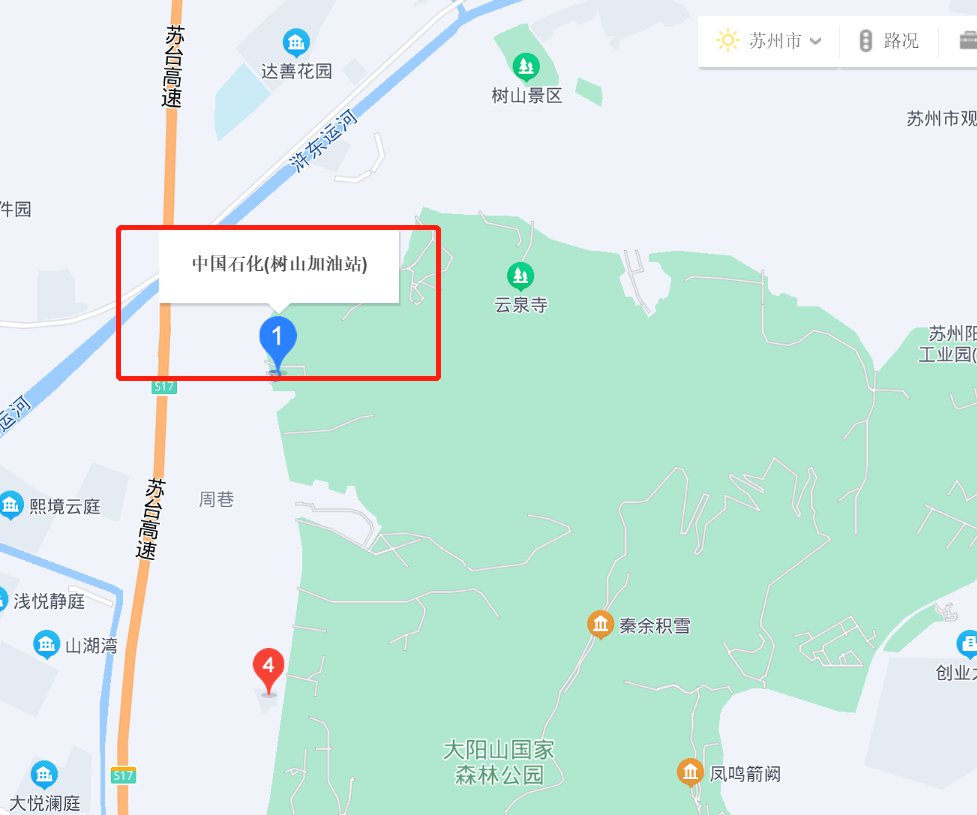Tap the 树山景区 scenic spot
The height and width of the screenshot is (815, 977).
pyautogui.click(x=526, y=68)
